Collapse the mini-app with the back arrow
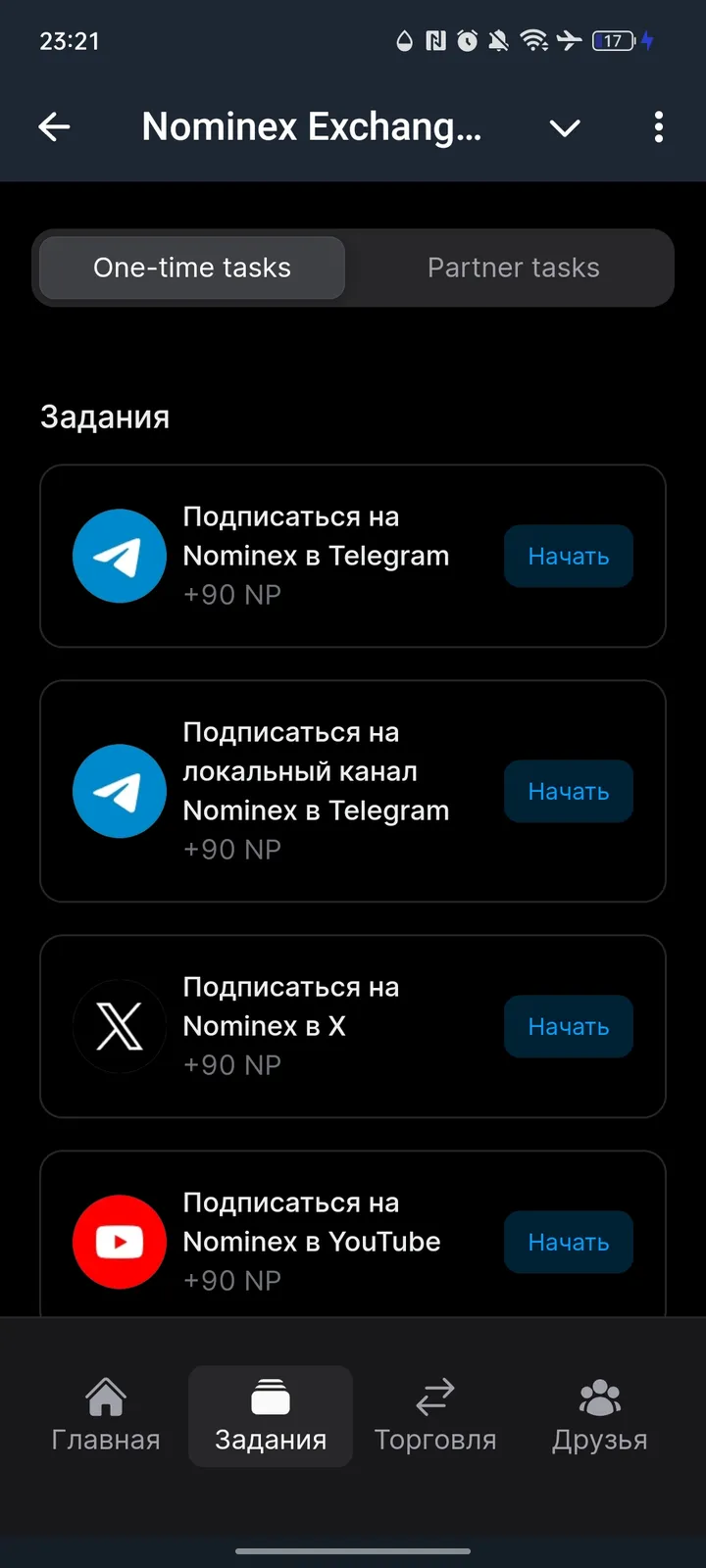706x1568 pixels. (54, 127)
